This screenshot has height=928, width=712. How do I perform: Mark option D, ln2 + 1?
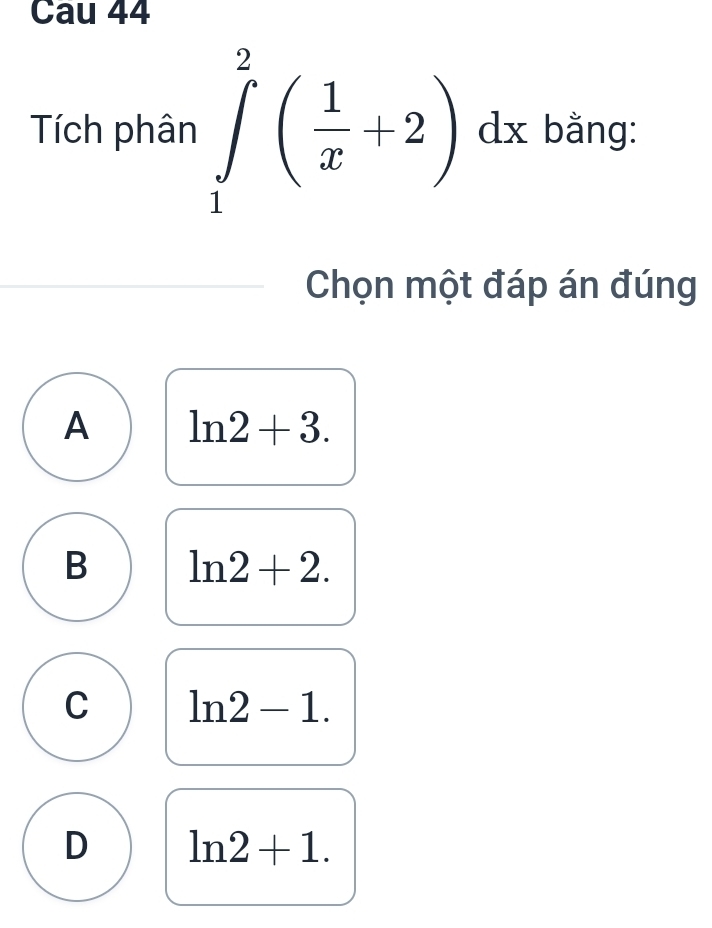77,847
